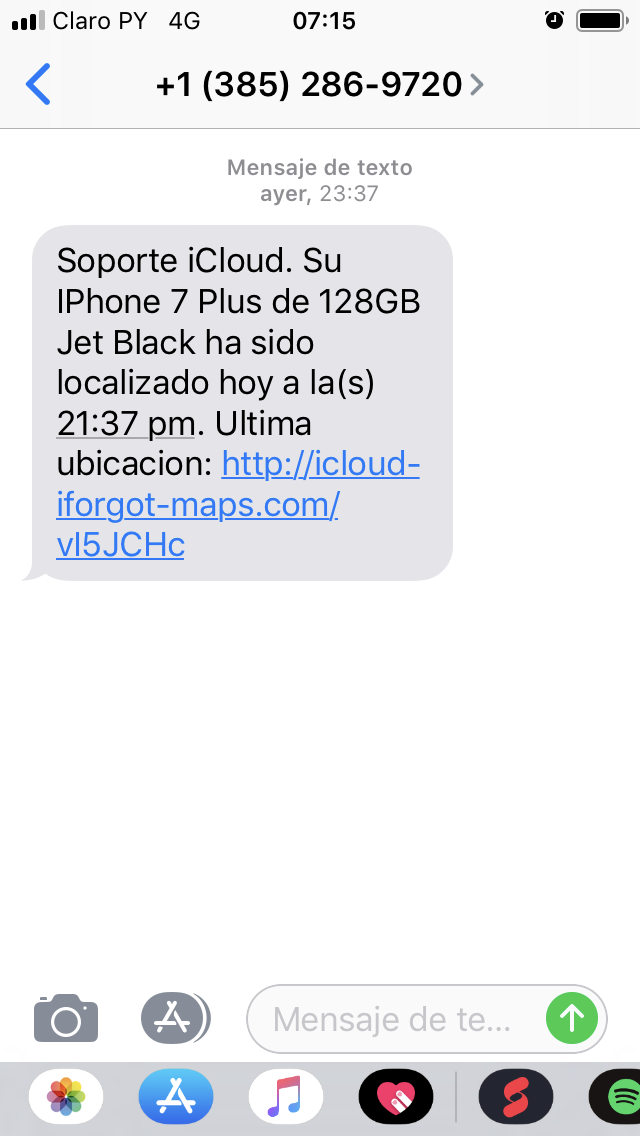Image resolution: width=640 pixels, height=1136 pixels.
Task: Open the icloud-iforgot-maps.com link
Action: click(238, 505)
